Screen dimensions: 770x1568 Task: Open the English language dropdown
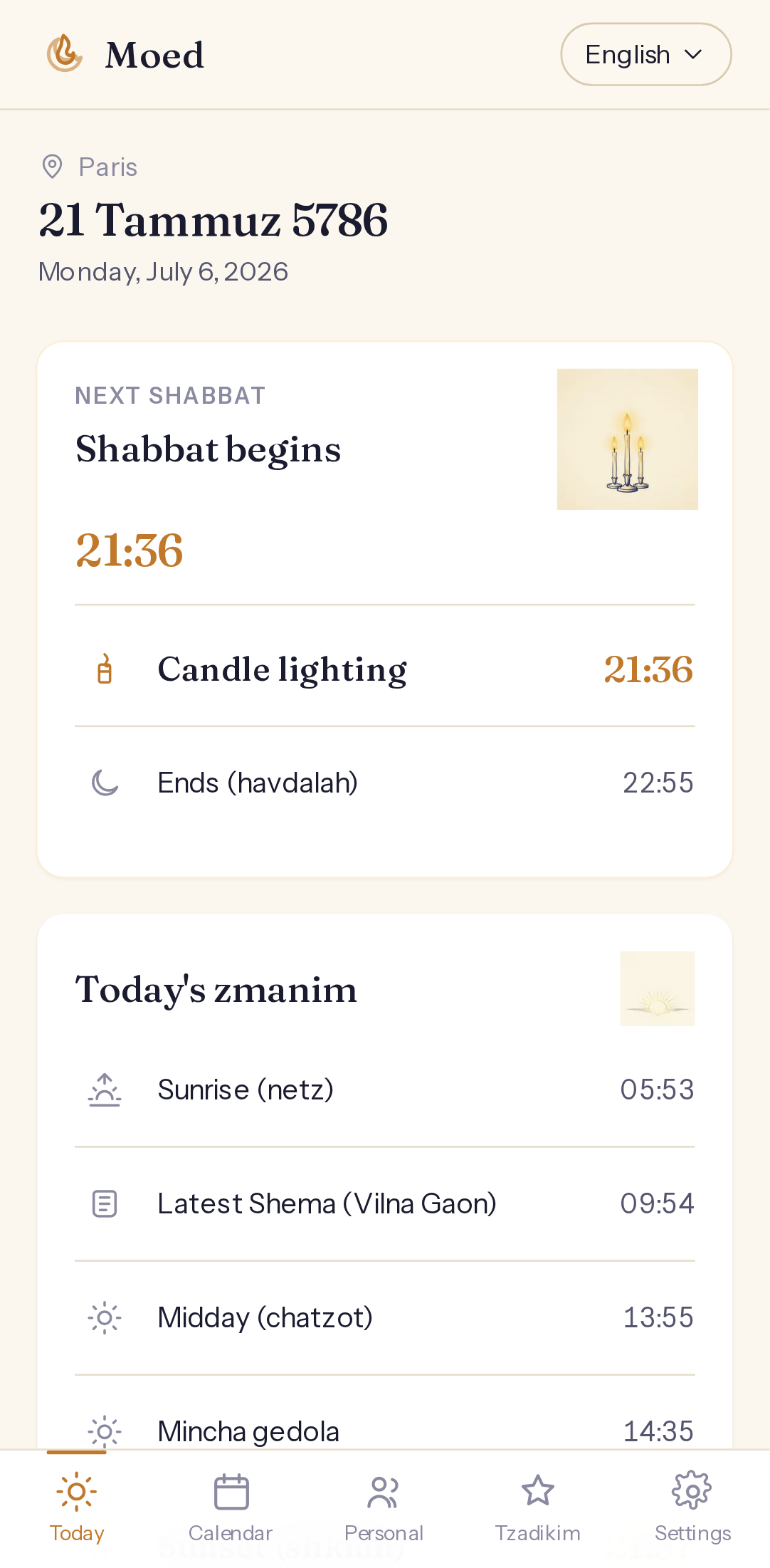pos(645,55)
